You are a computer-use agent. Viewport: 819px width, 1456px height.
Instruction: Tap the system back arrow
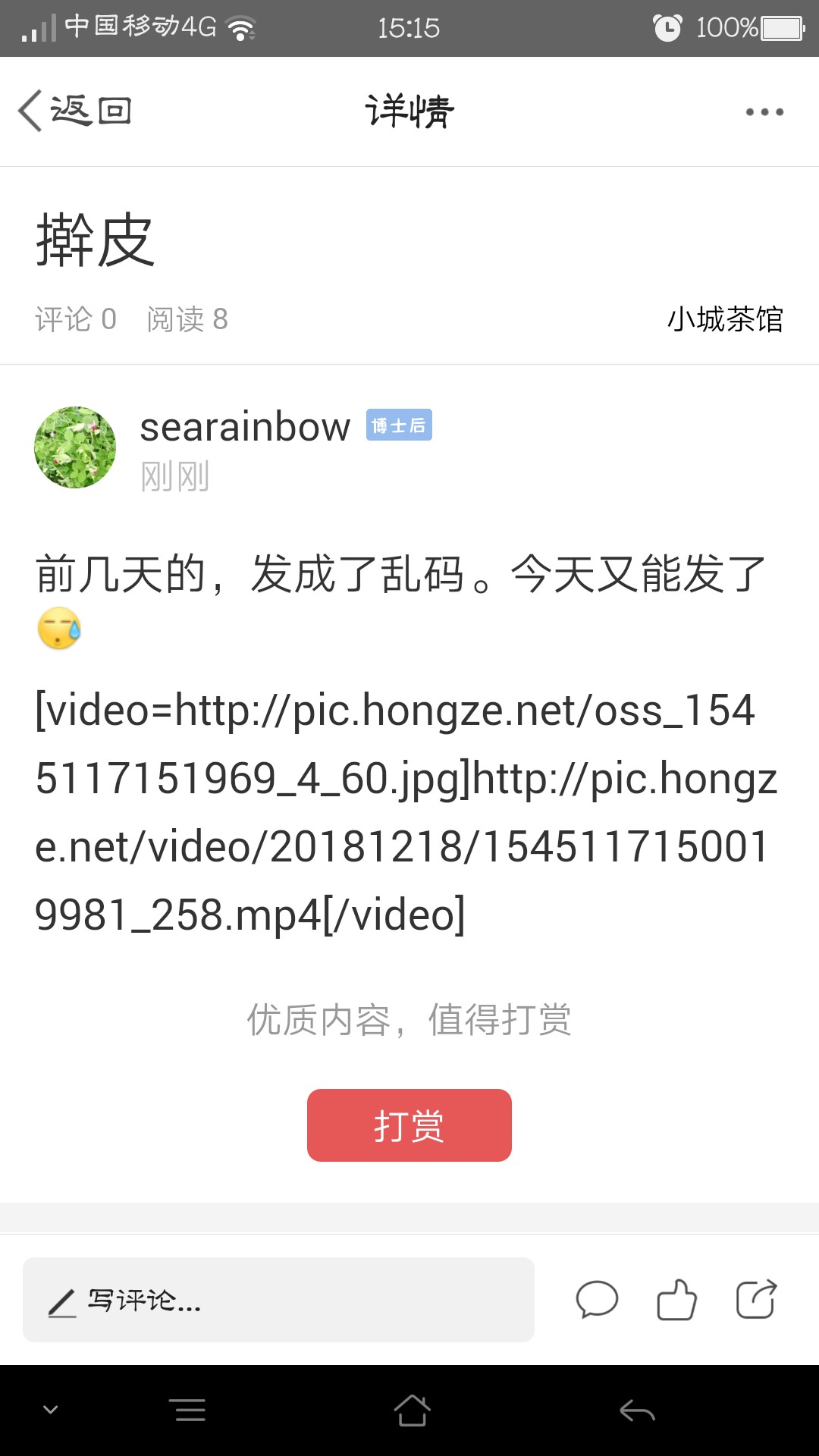point(637,1410)
